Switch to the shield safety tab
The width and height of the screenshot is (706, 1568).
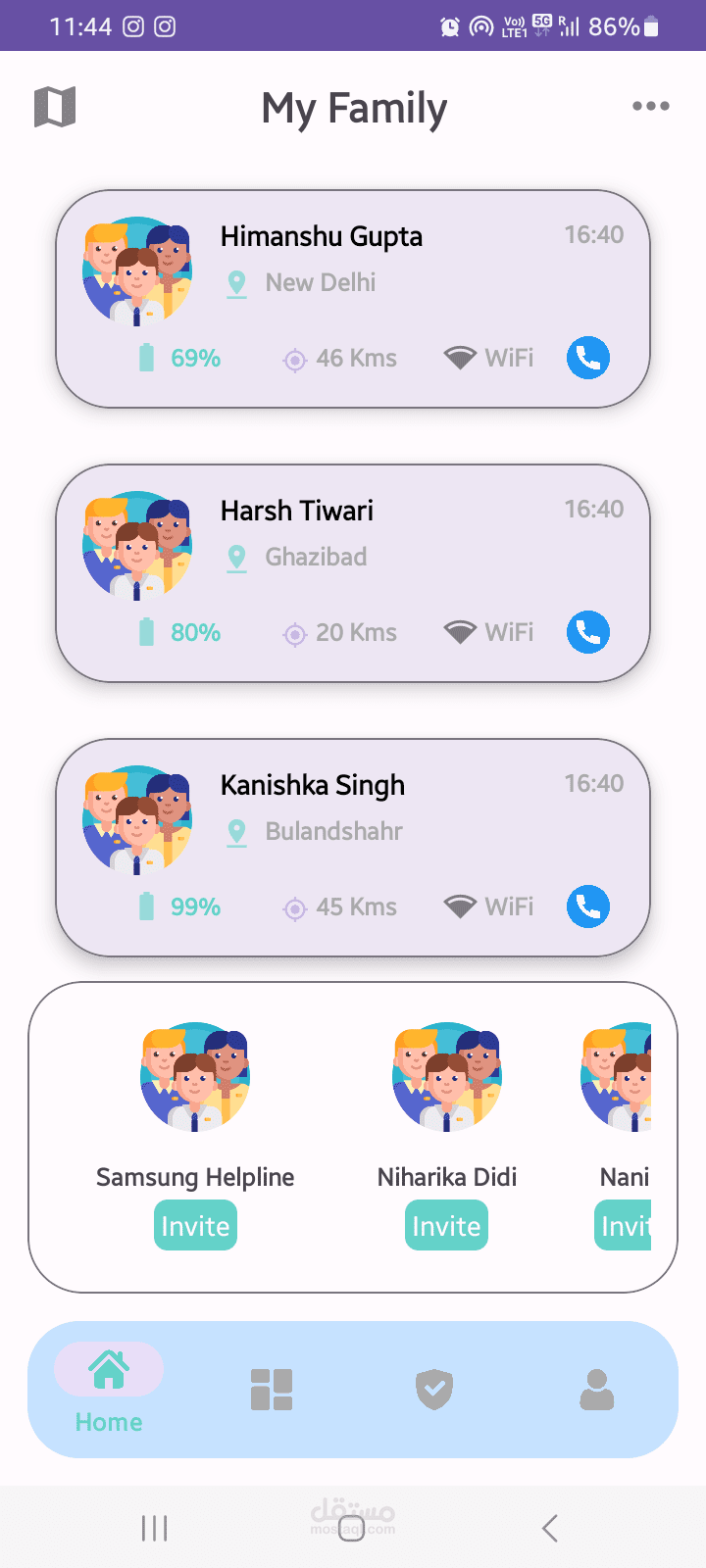(x=434, y=1390)
